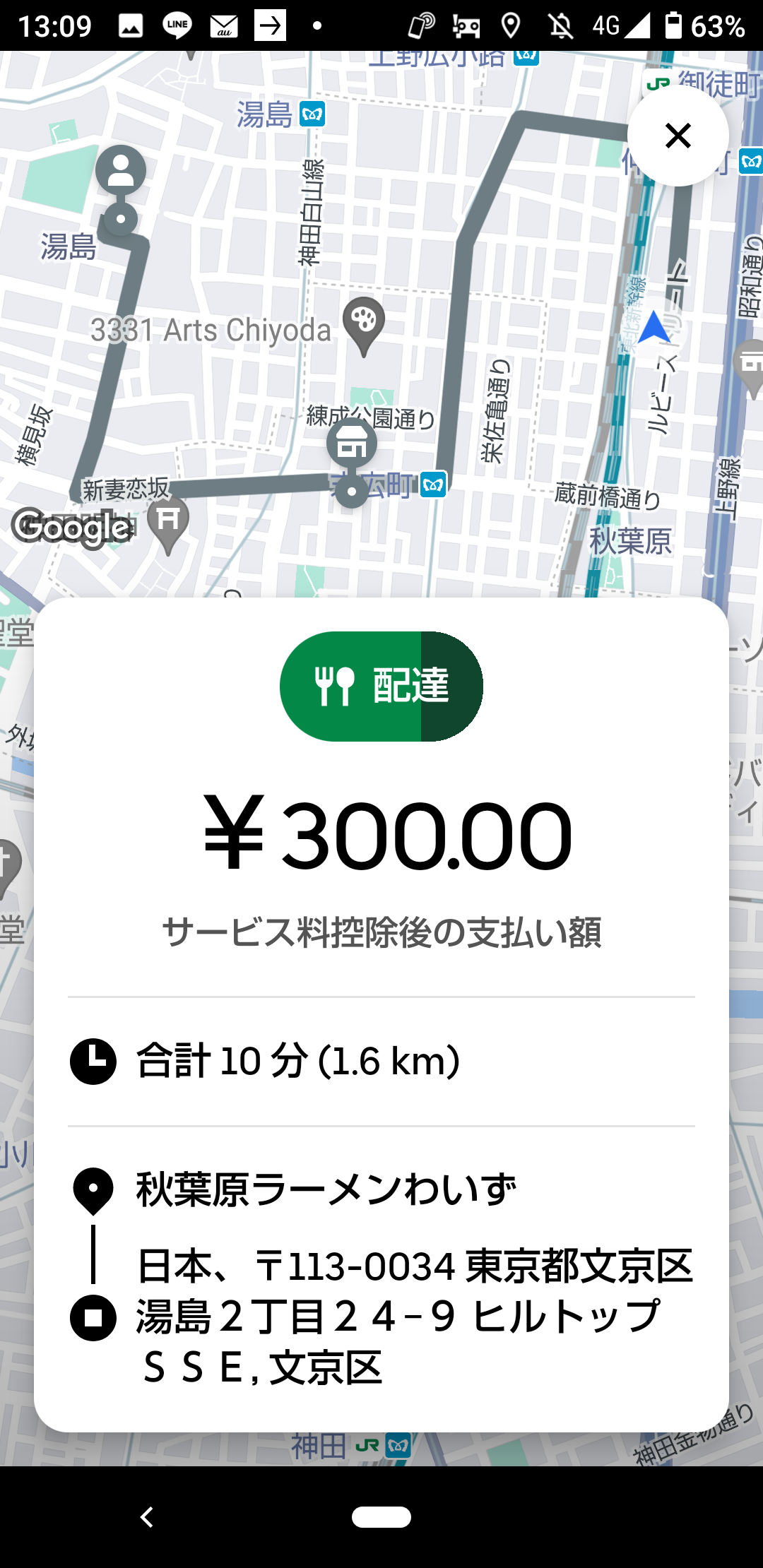Accept the 配達 delivery request
This screenshot has height=1568, width=763.
pyautogui.click(x=381, y=686)
